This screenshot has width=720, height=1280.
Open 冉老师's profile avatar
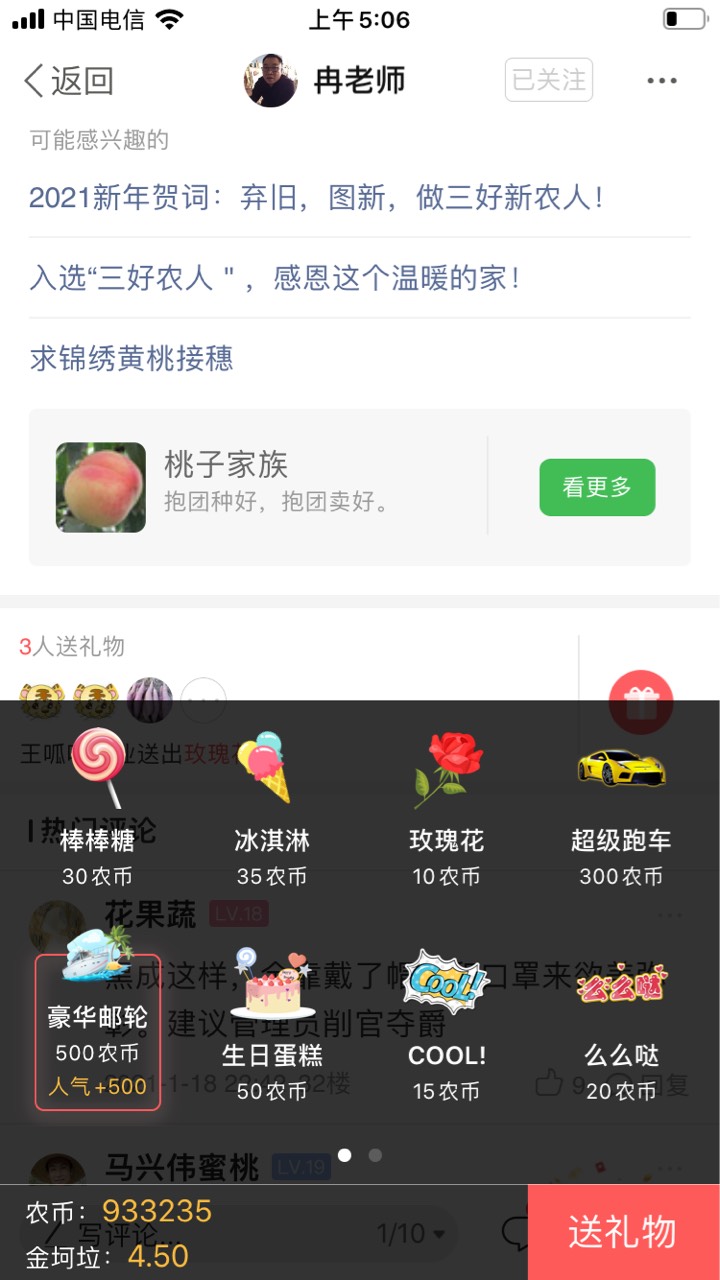270,80
